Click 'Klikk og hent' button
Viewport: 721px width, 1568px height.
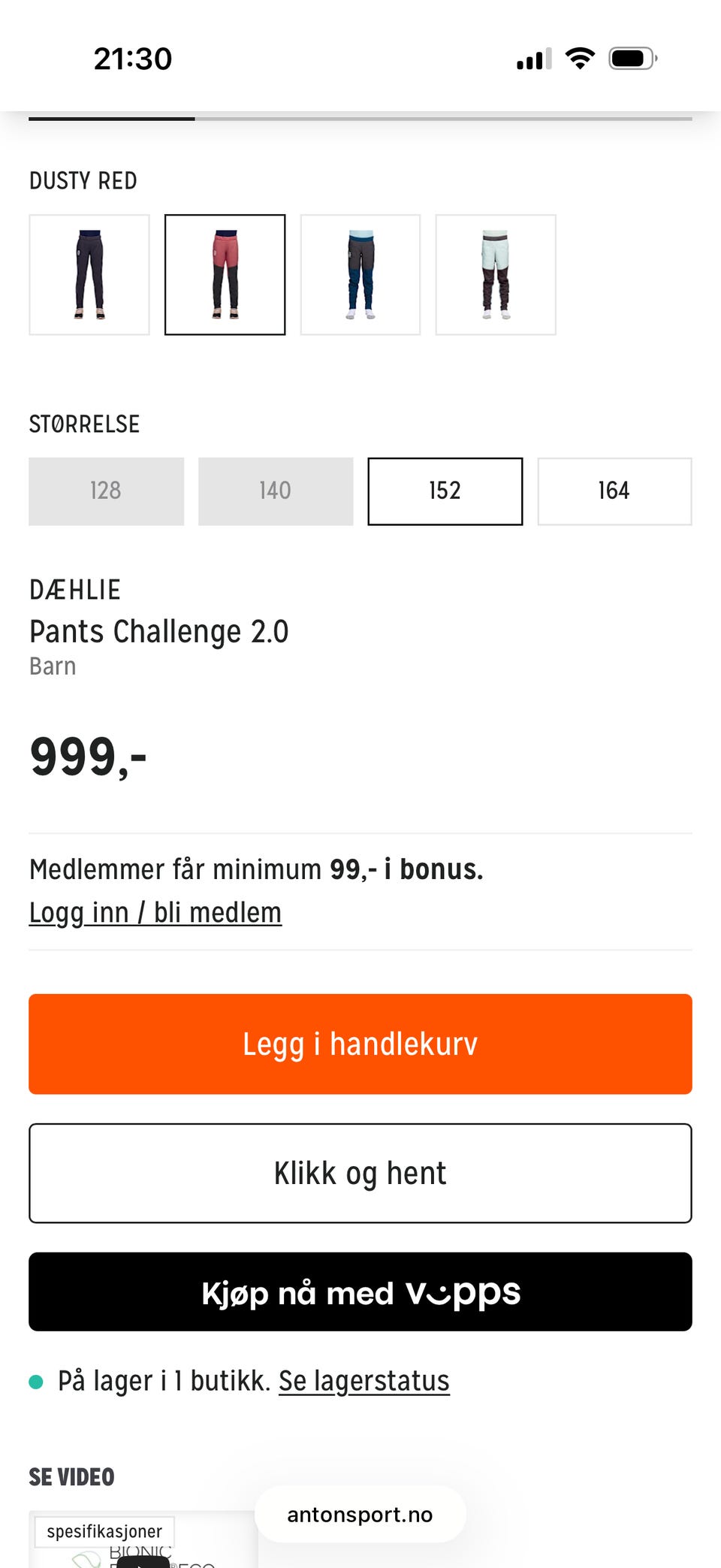click(x=360, y=1172)
